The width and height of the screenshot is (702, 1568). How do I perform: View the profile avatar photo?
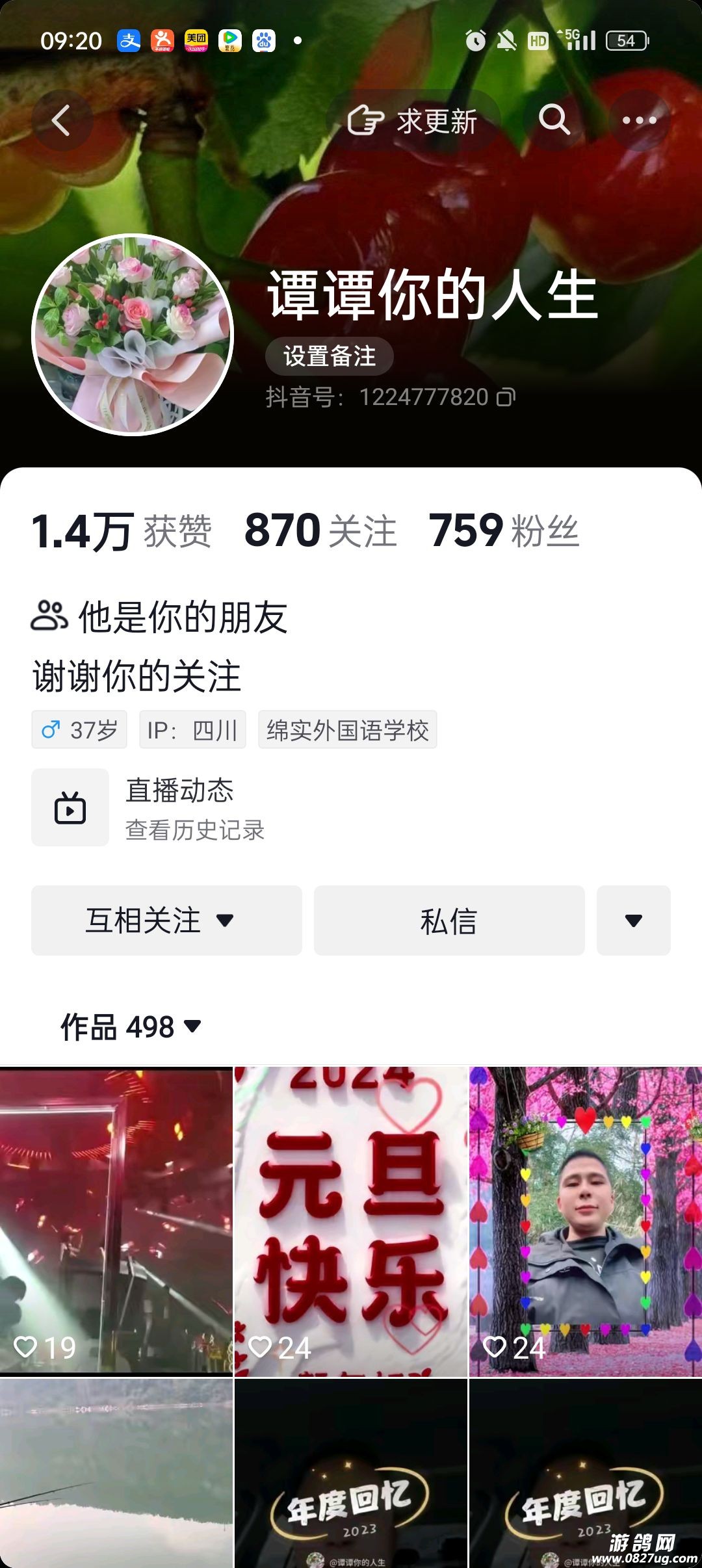[x=133, y=335]
